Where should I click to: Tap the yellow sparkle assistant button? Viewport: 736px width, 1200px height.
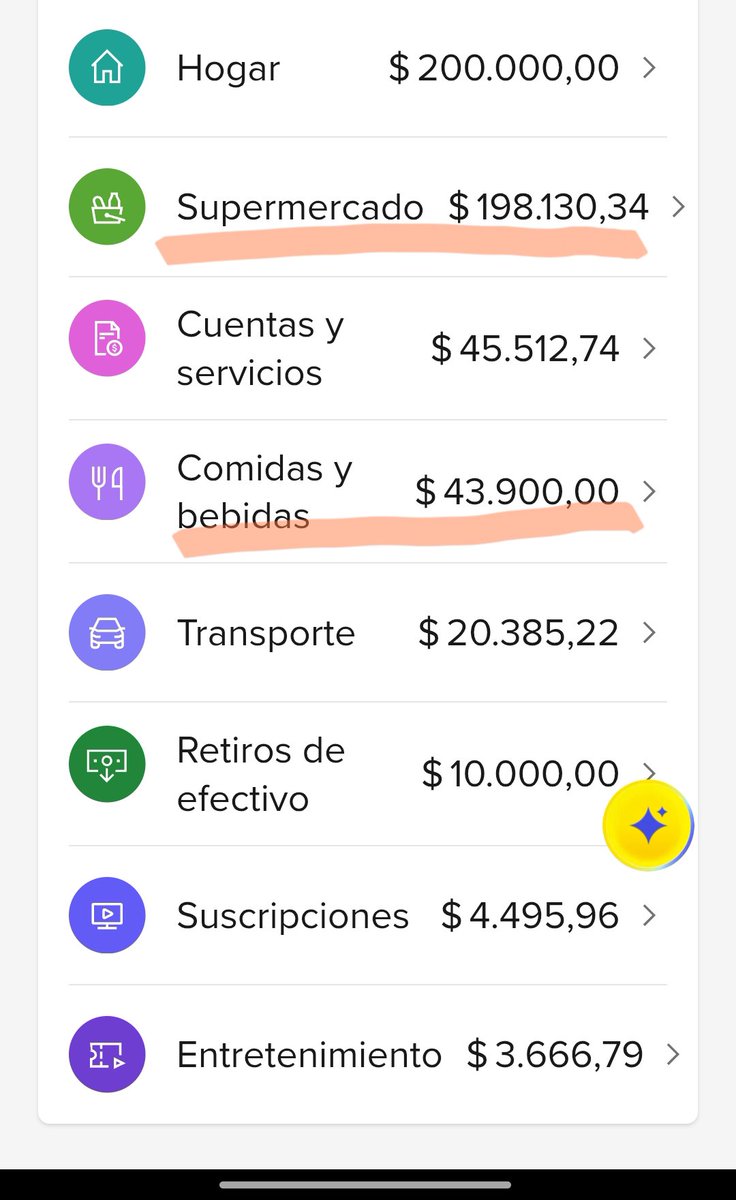(648, 826)
